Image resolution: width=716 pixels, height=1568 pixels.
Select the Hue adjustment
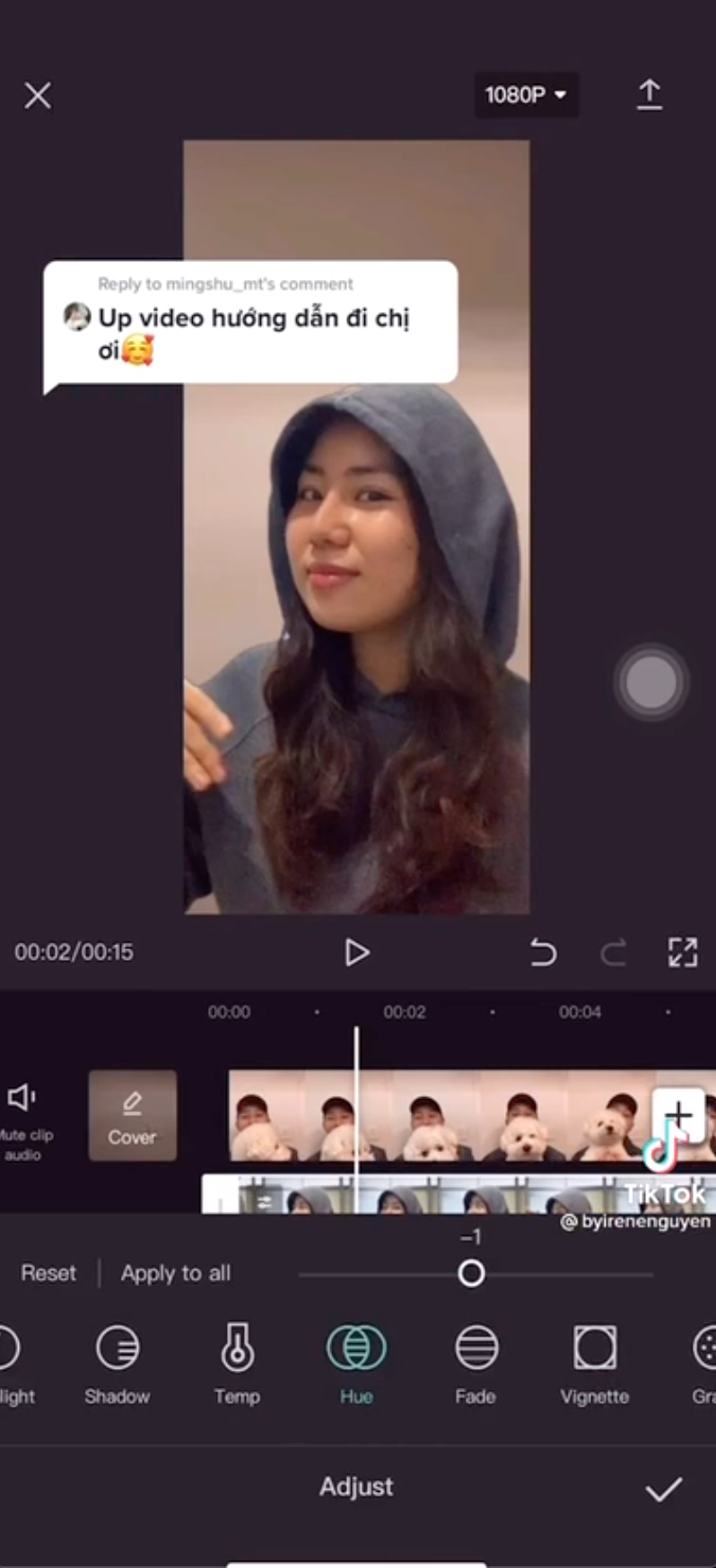point(356,1362)
